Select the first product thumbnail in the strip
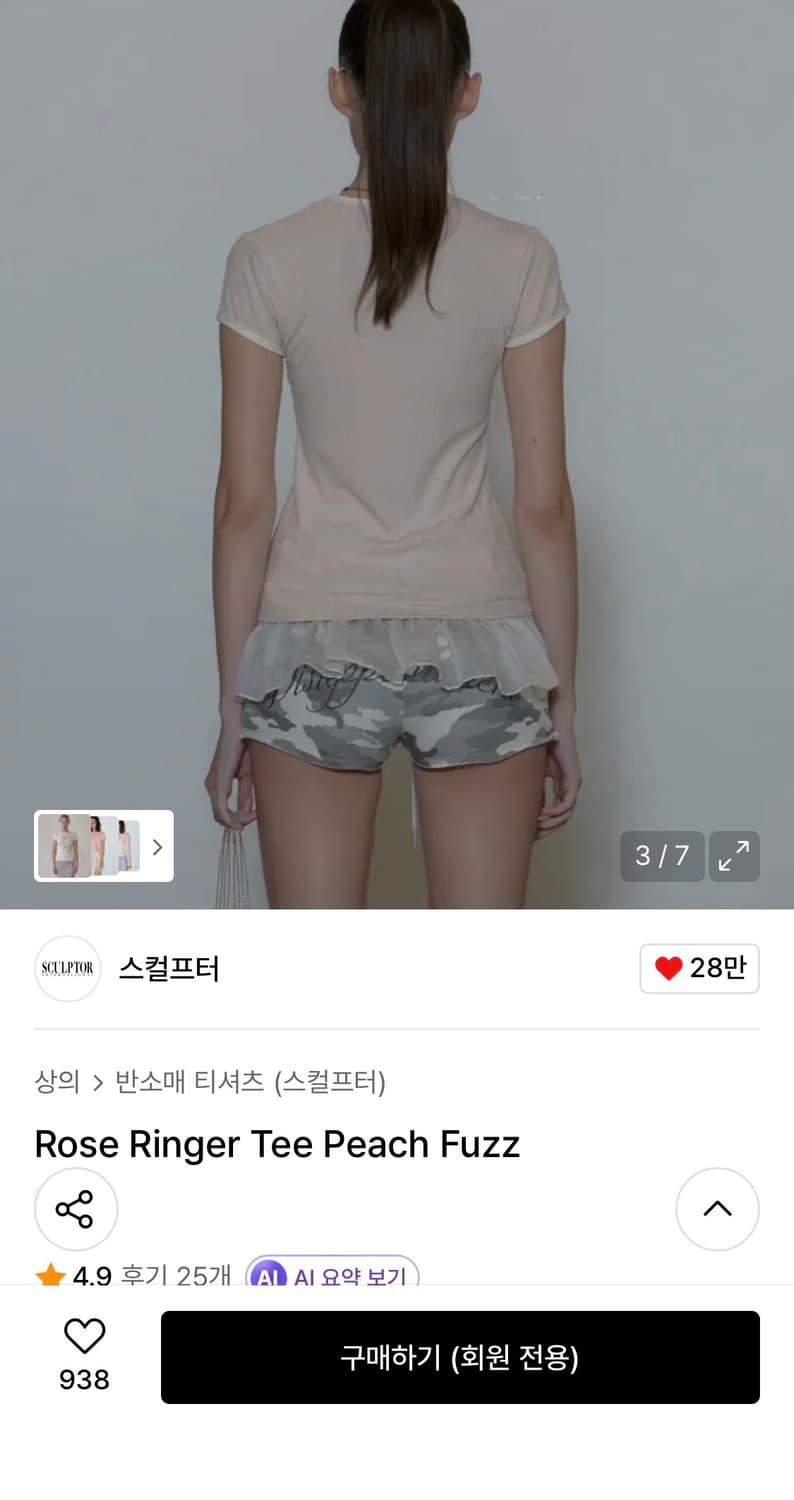This screenshot has height=1500, width=794. coord(62,846)
